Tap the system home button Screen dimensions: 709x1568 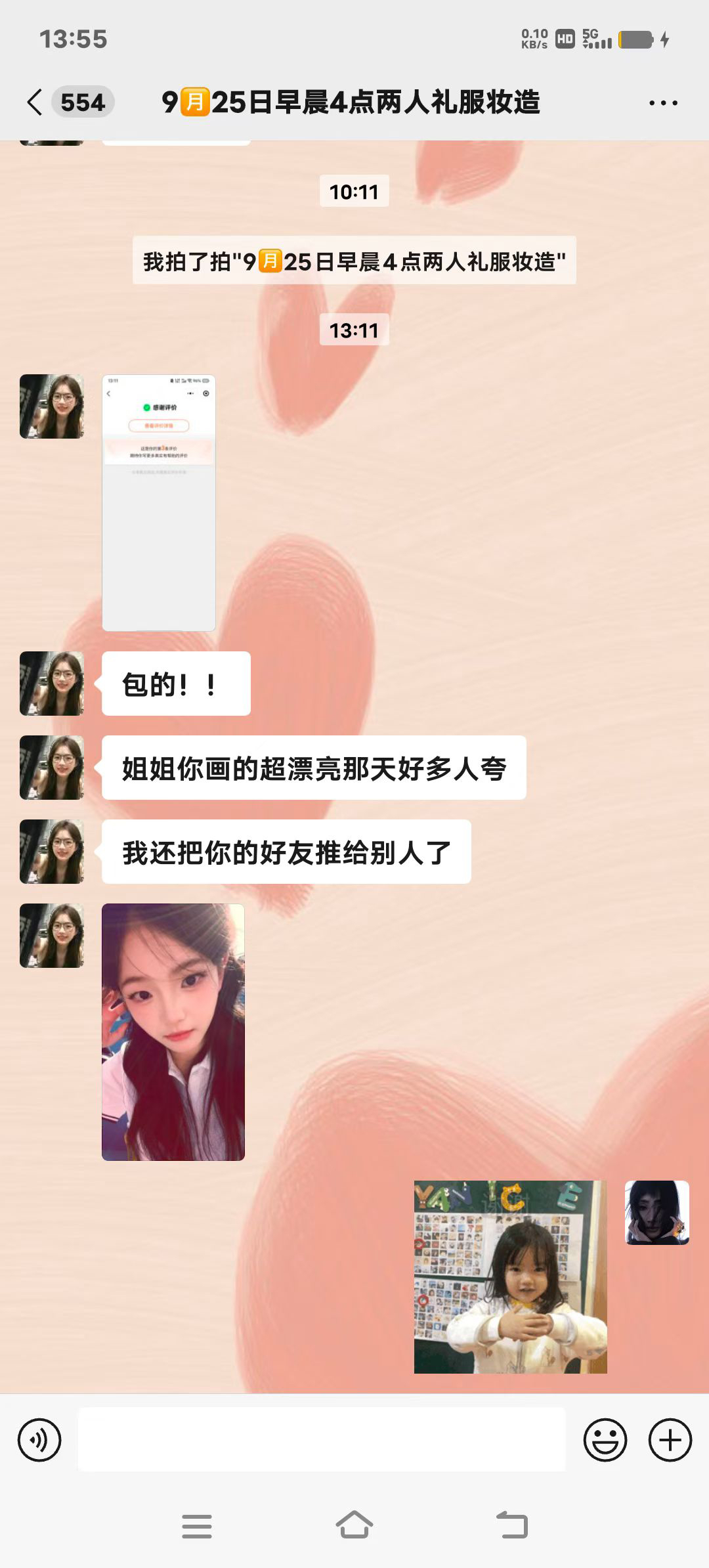[354, 1525]
